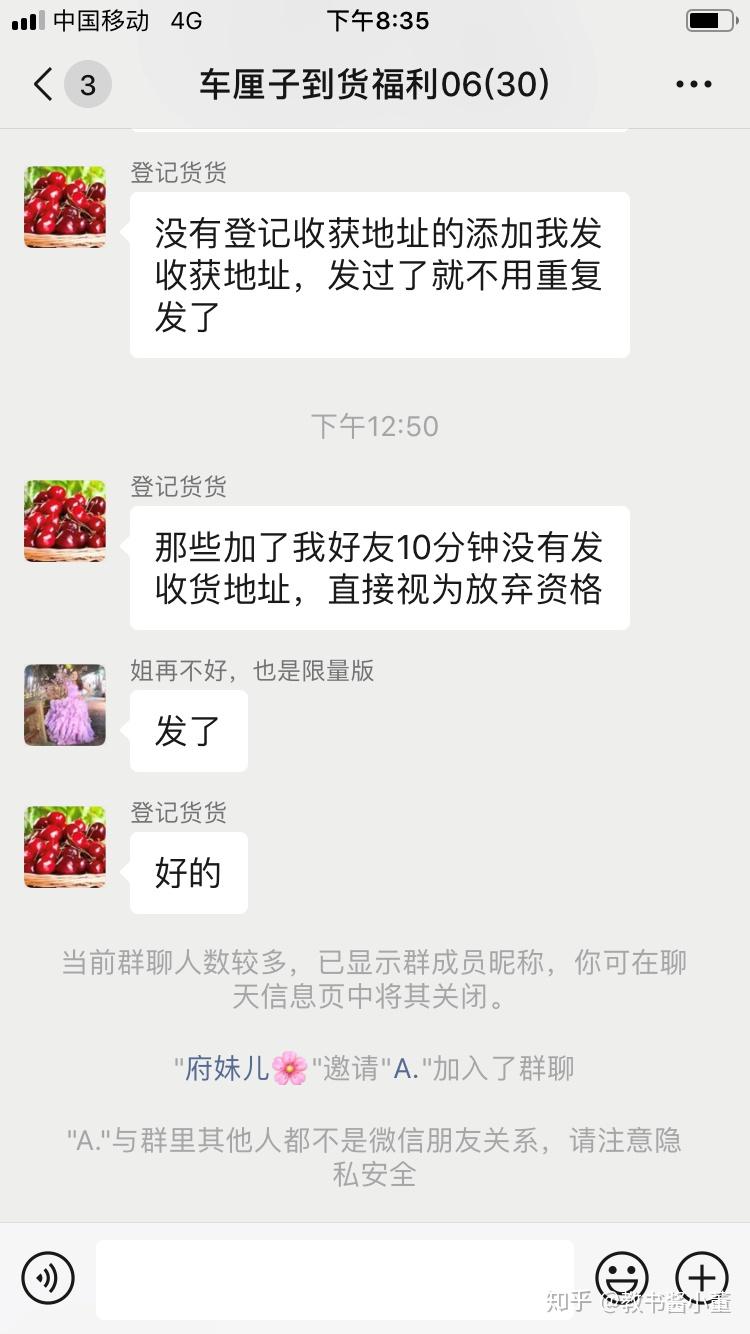Screen dimensions: 750x1334
Task: Tap the text input field to compose
Action: coord(335,1278)
